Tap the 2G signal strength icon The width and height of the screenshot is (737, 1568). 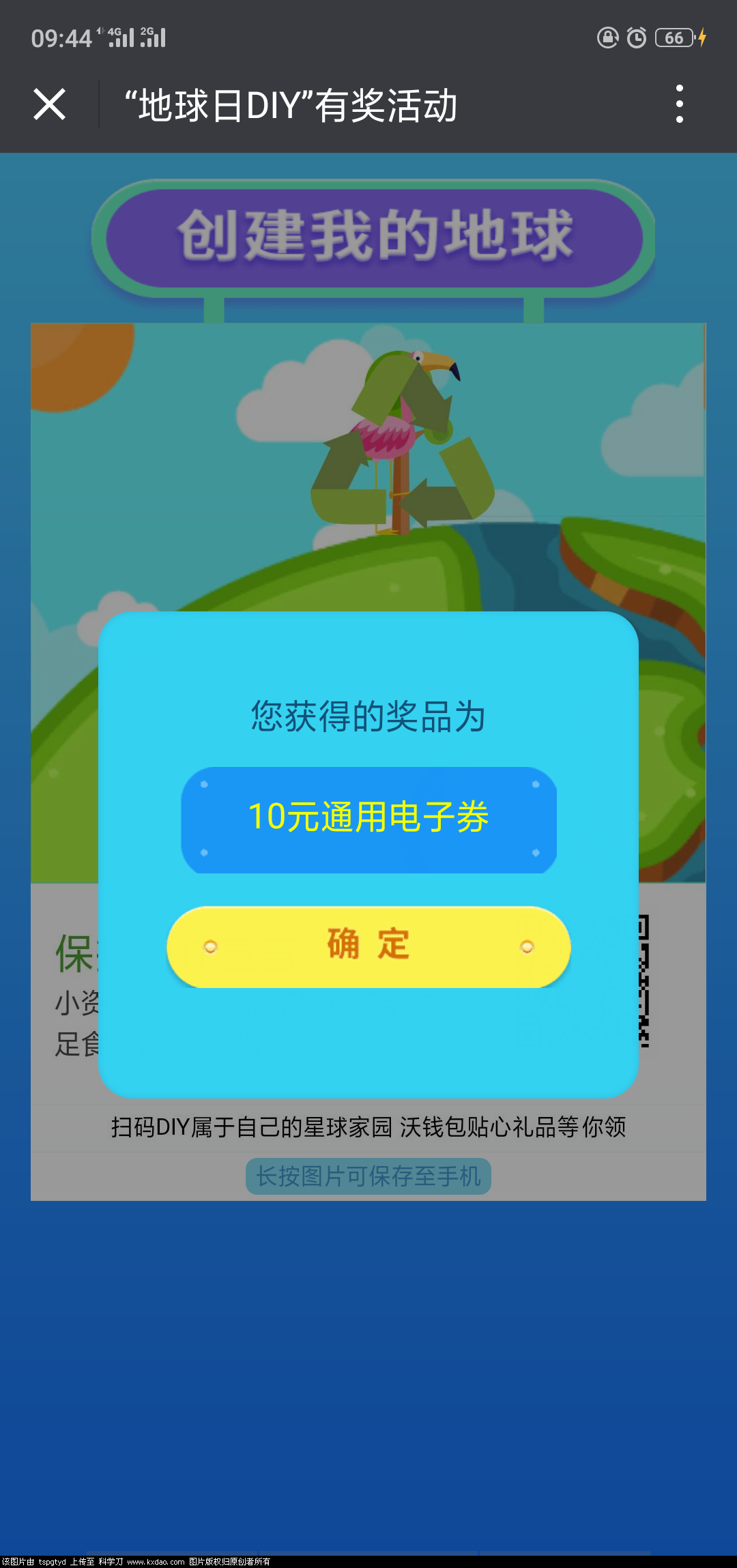tap(154, 38)
